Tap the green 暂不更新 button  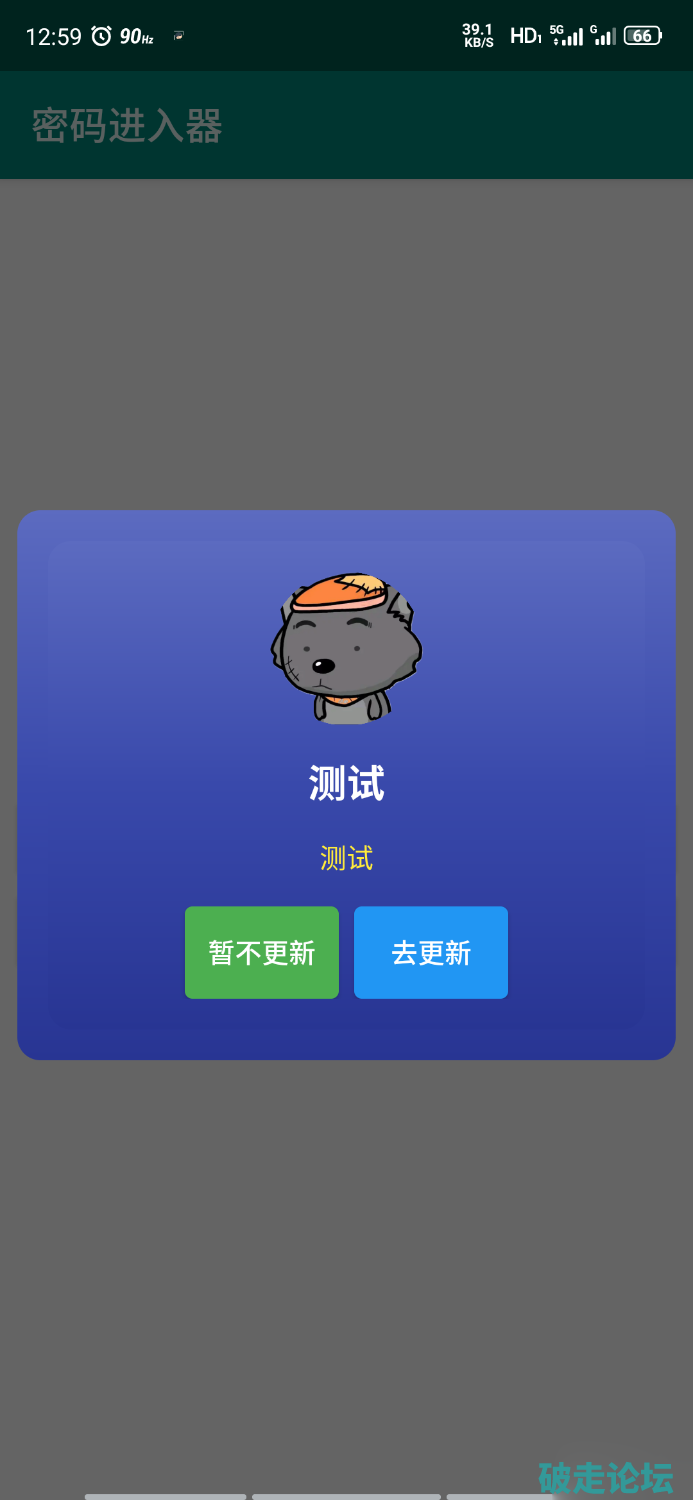[x=262, y=952]
